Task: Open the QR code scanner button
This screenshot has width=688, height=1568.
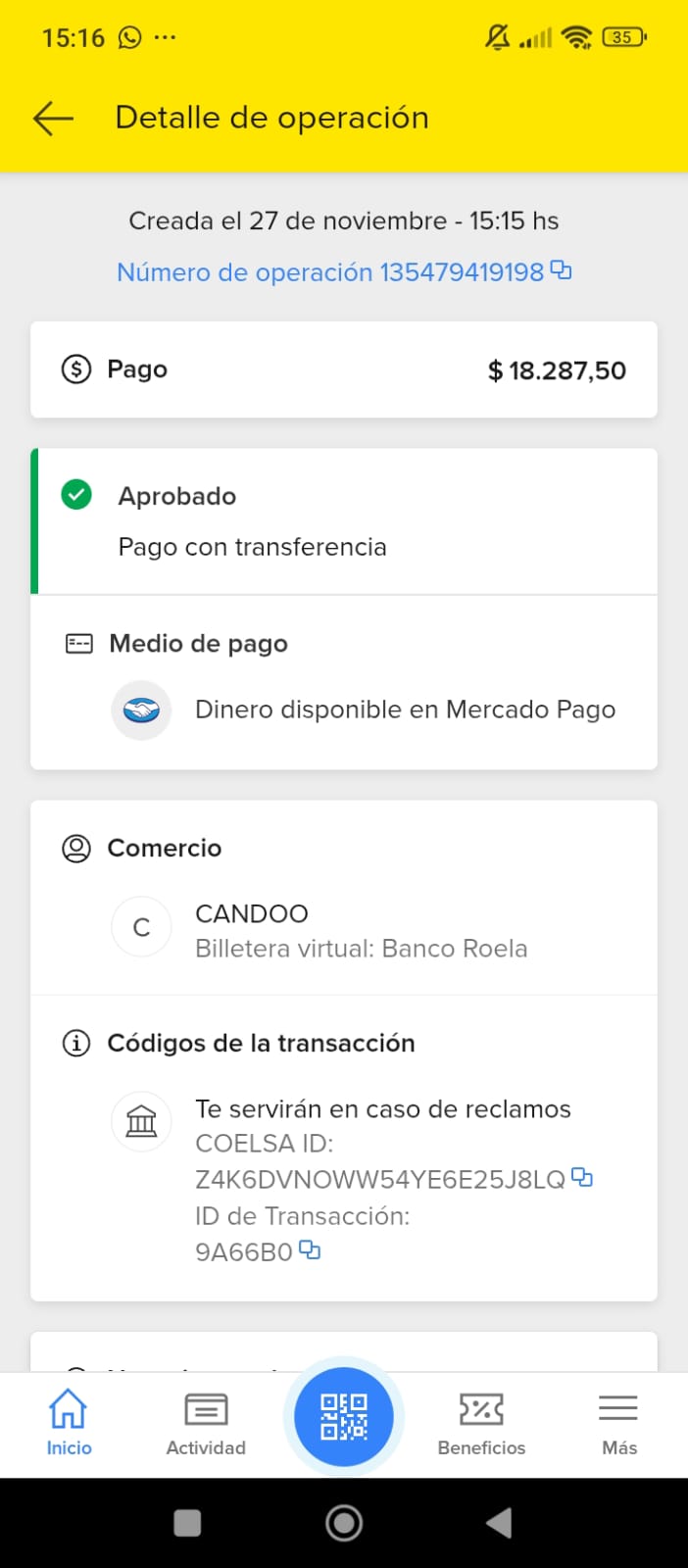Action: click(344, 1417)
